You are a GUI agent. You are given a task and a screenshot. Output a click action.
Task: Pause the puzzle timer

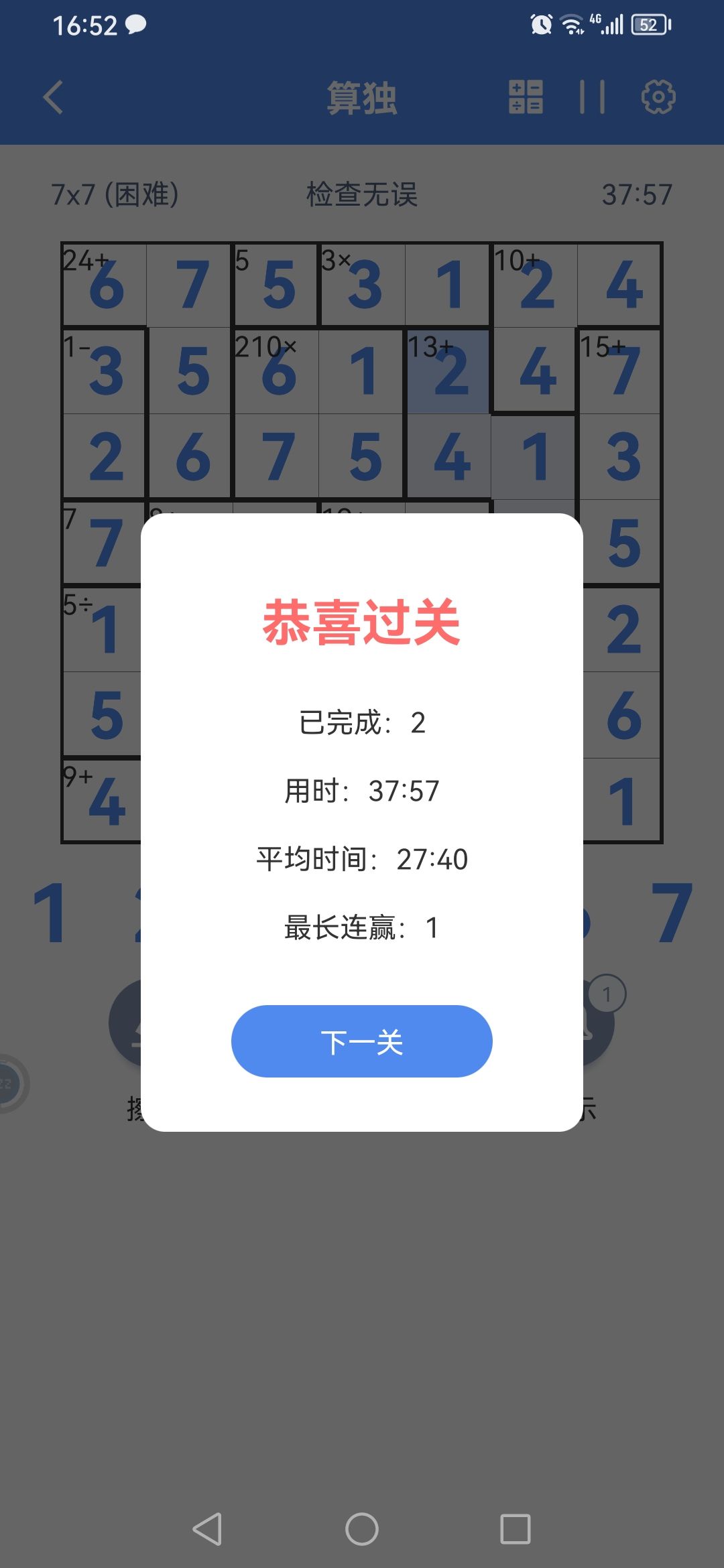(x=593, y=97)
